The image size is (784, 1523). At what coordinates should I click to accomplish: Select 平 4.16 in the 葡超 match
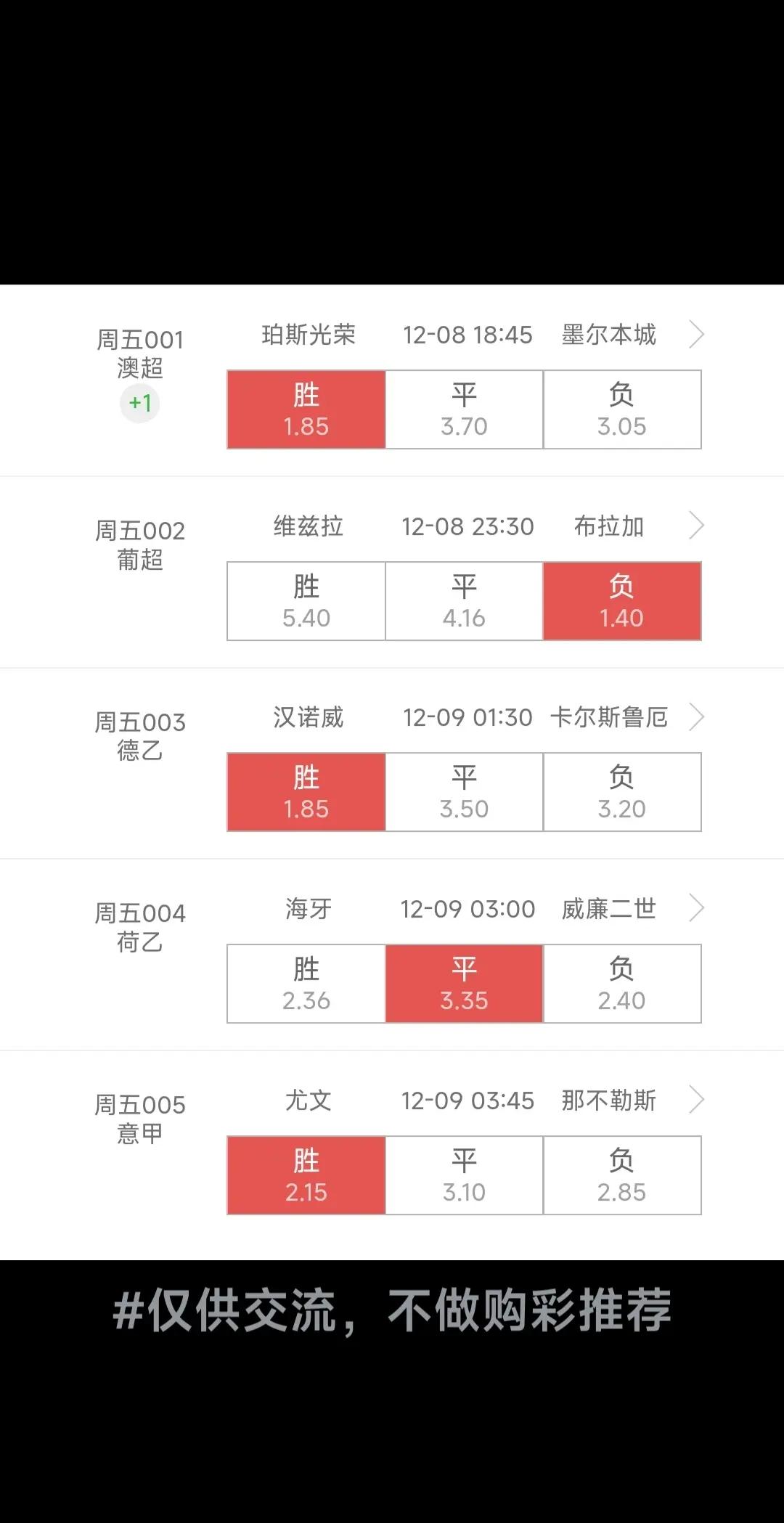[x=464, y=600]
